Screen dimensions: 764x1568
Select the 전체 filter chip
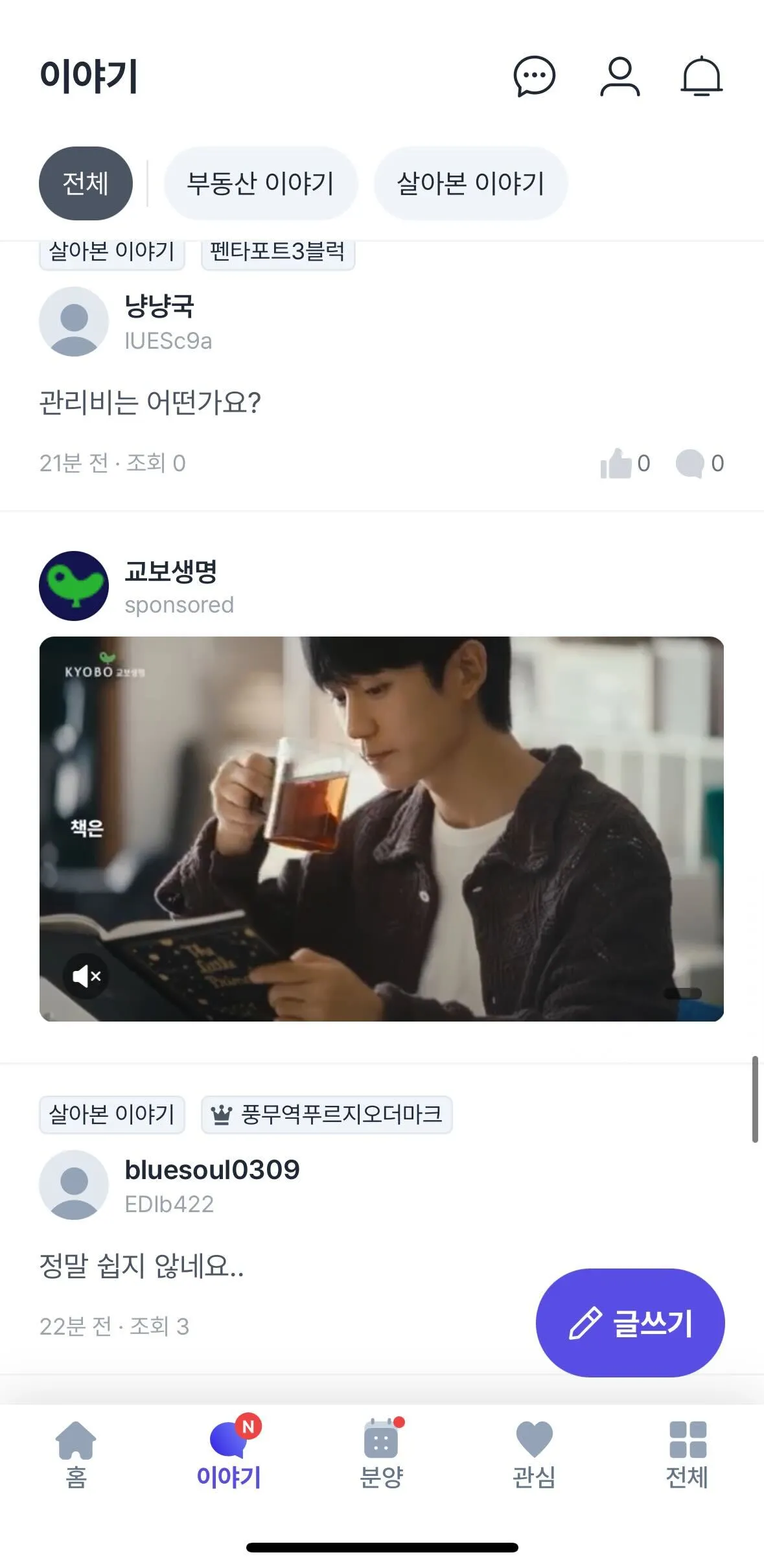tap(86, 183)
